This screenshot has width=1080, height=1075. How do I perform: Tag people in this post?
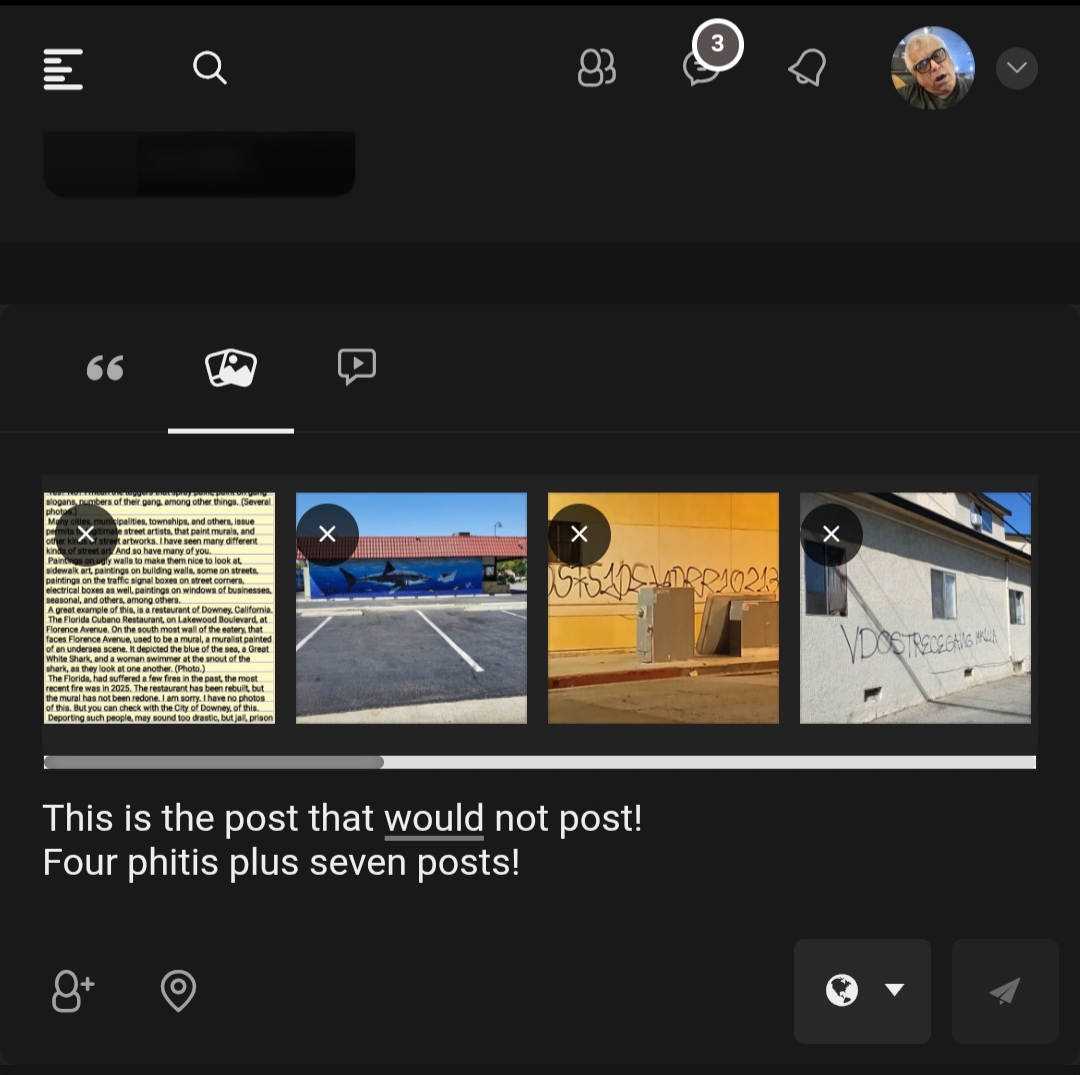[x=73, y=991]
